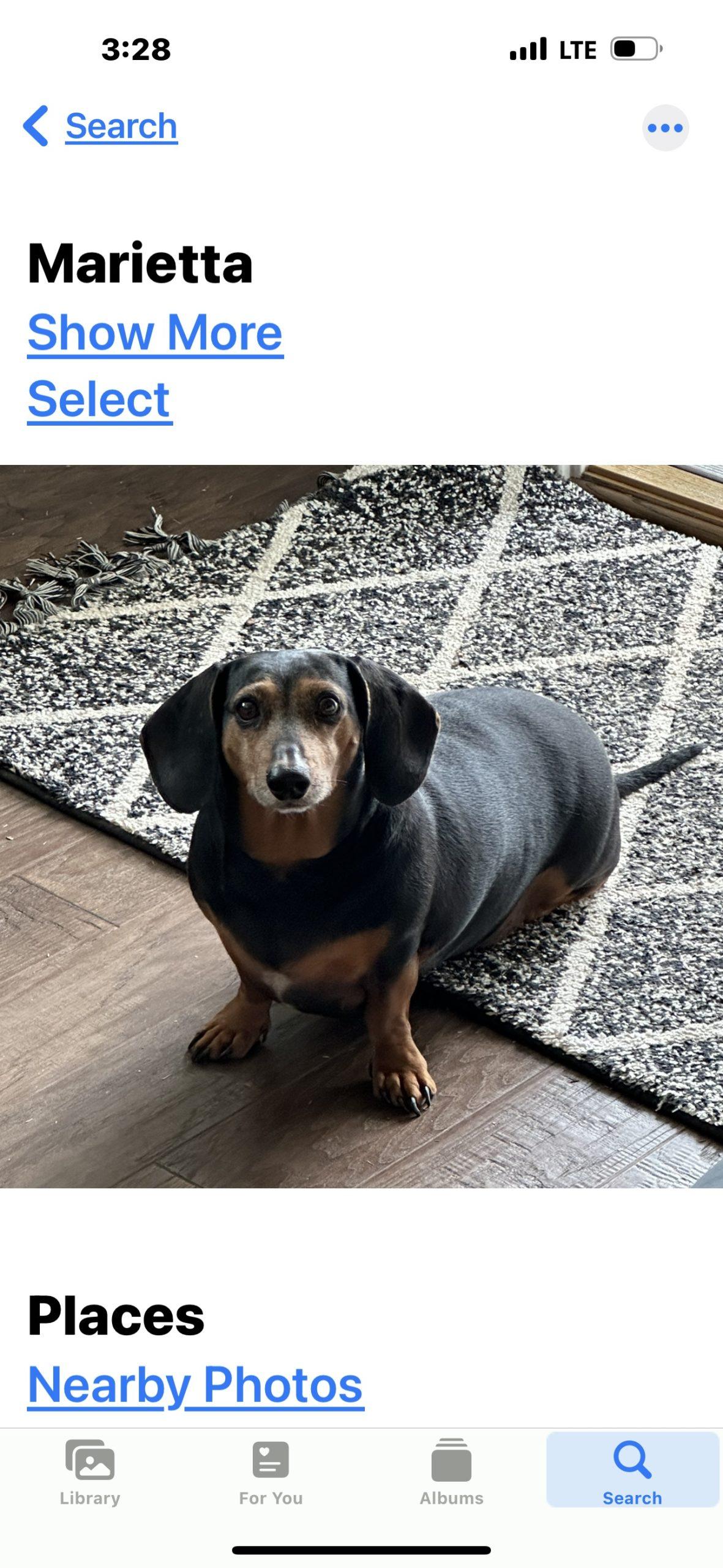Image resolution: width=723 pixels, height=1568 pixels.
Task: Go back to Search
Action: coord(101,126)
